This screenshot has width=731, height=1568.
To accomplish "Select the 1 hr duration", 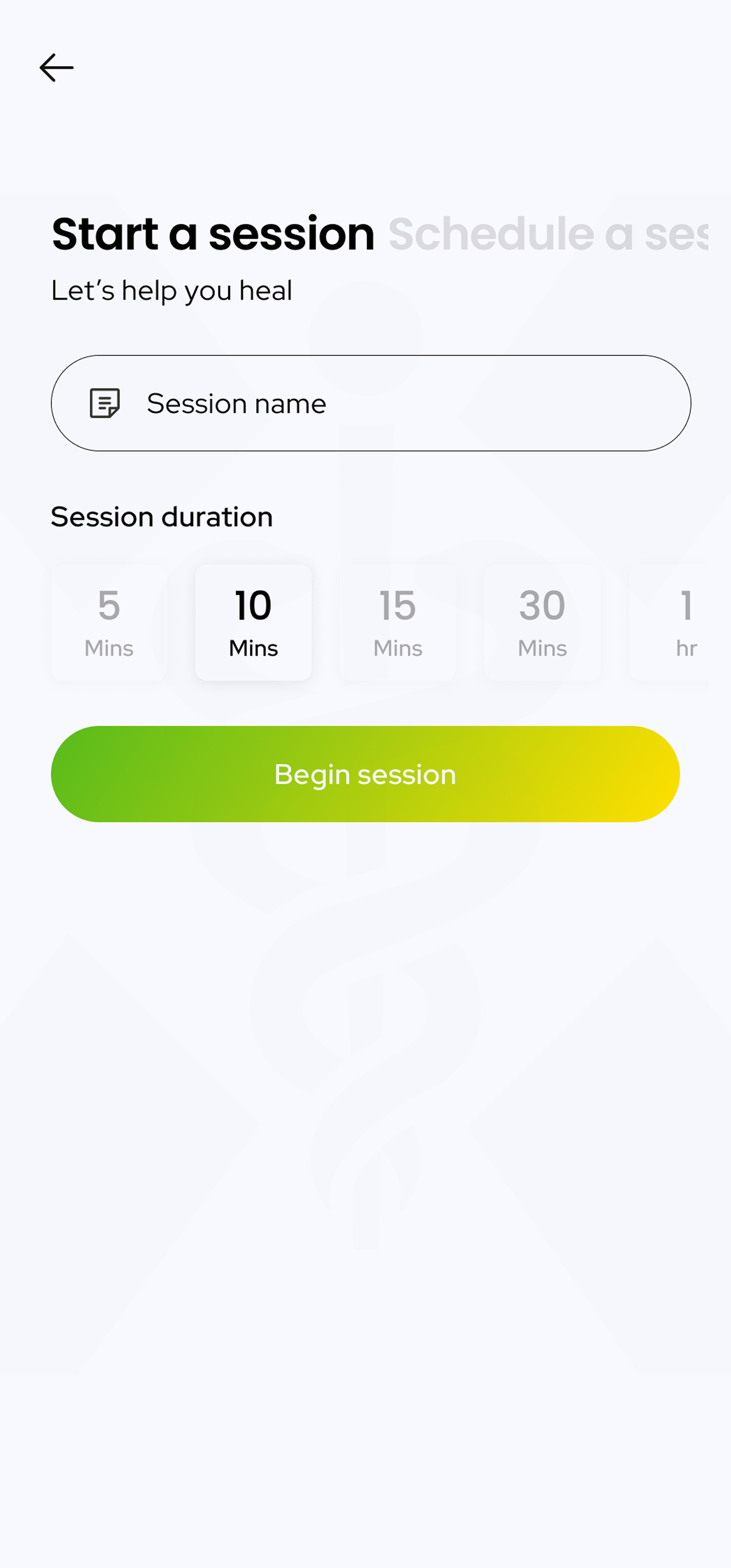I will 669,622.
